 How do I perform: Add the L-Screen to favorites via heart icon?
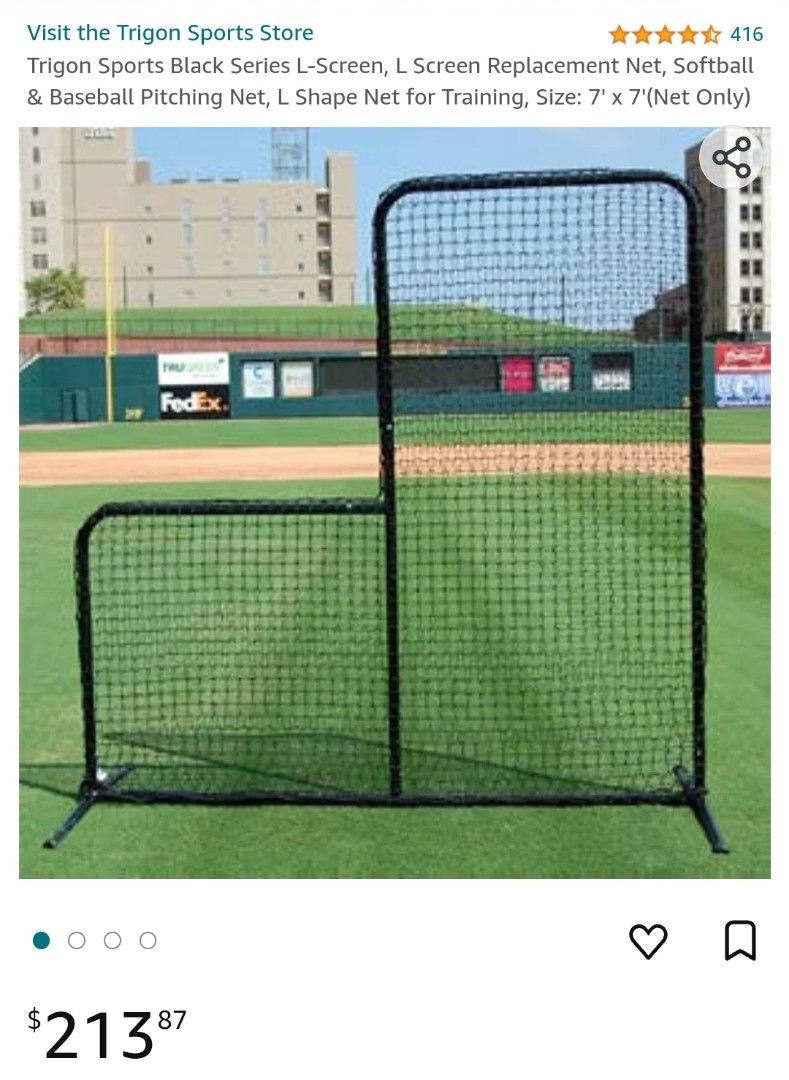pos(650,939)
